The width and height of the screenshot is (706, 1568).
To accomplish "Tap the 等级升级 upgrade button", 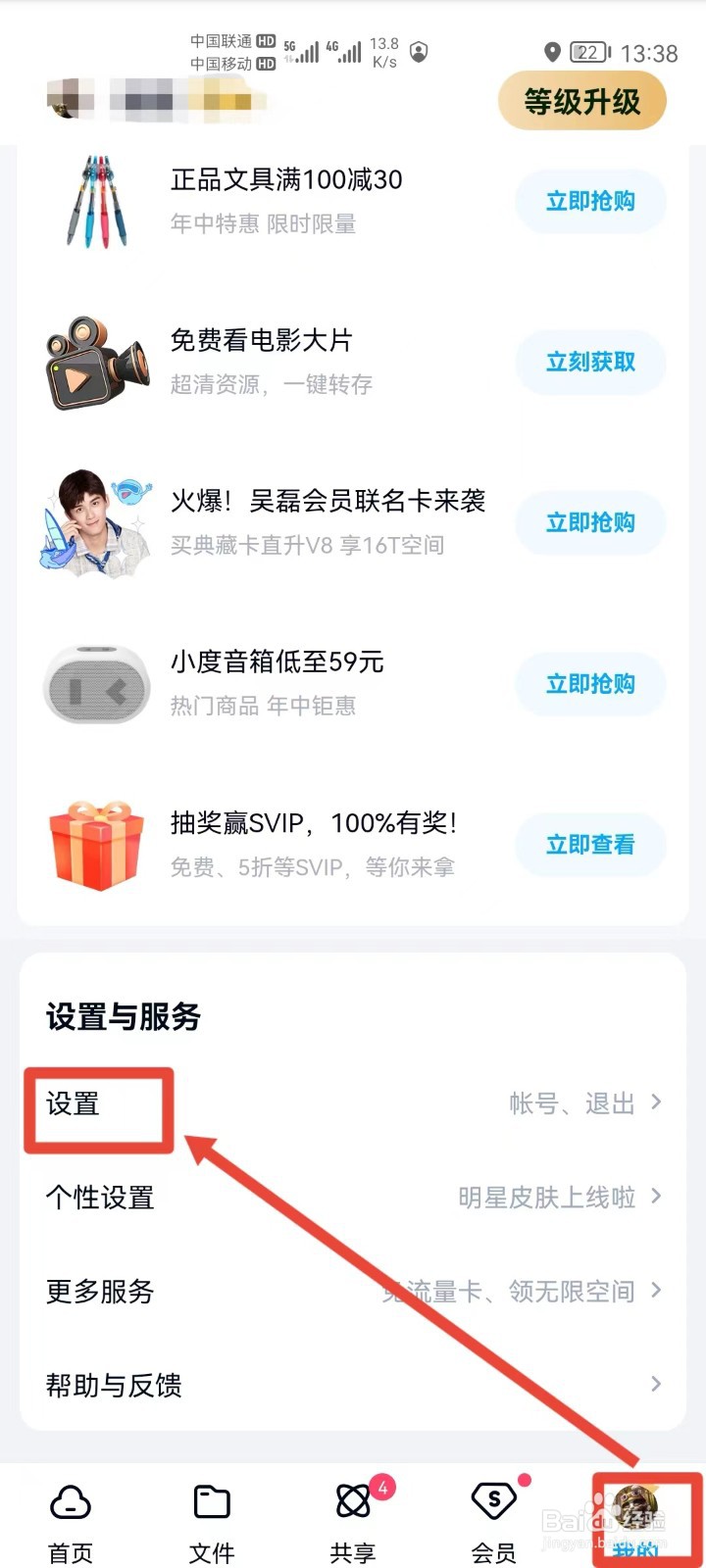I will point(582,101).
